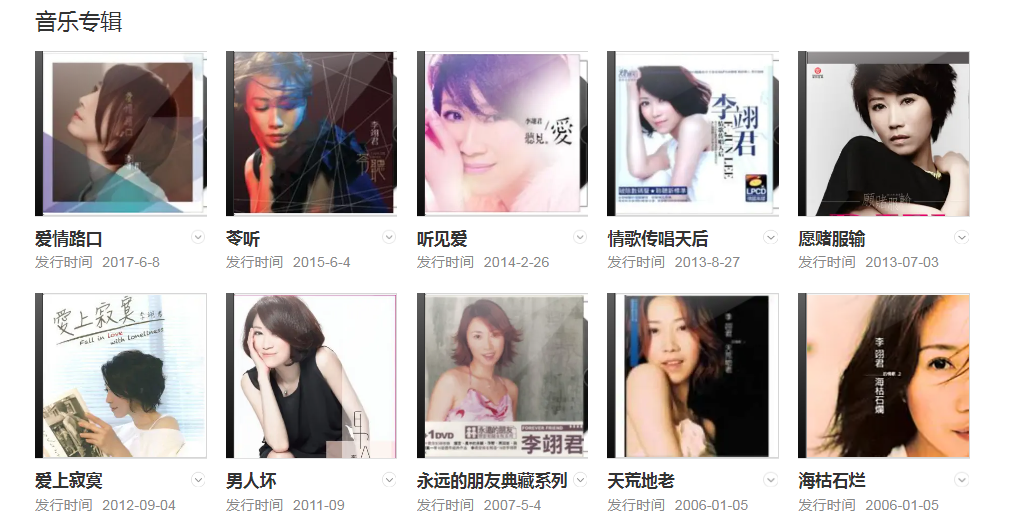Open the 愿赌服输 album cover

click(x=884, y=134)
